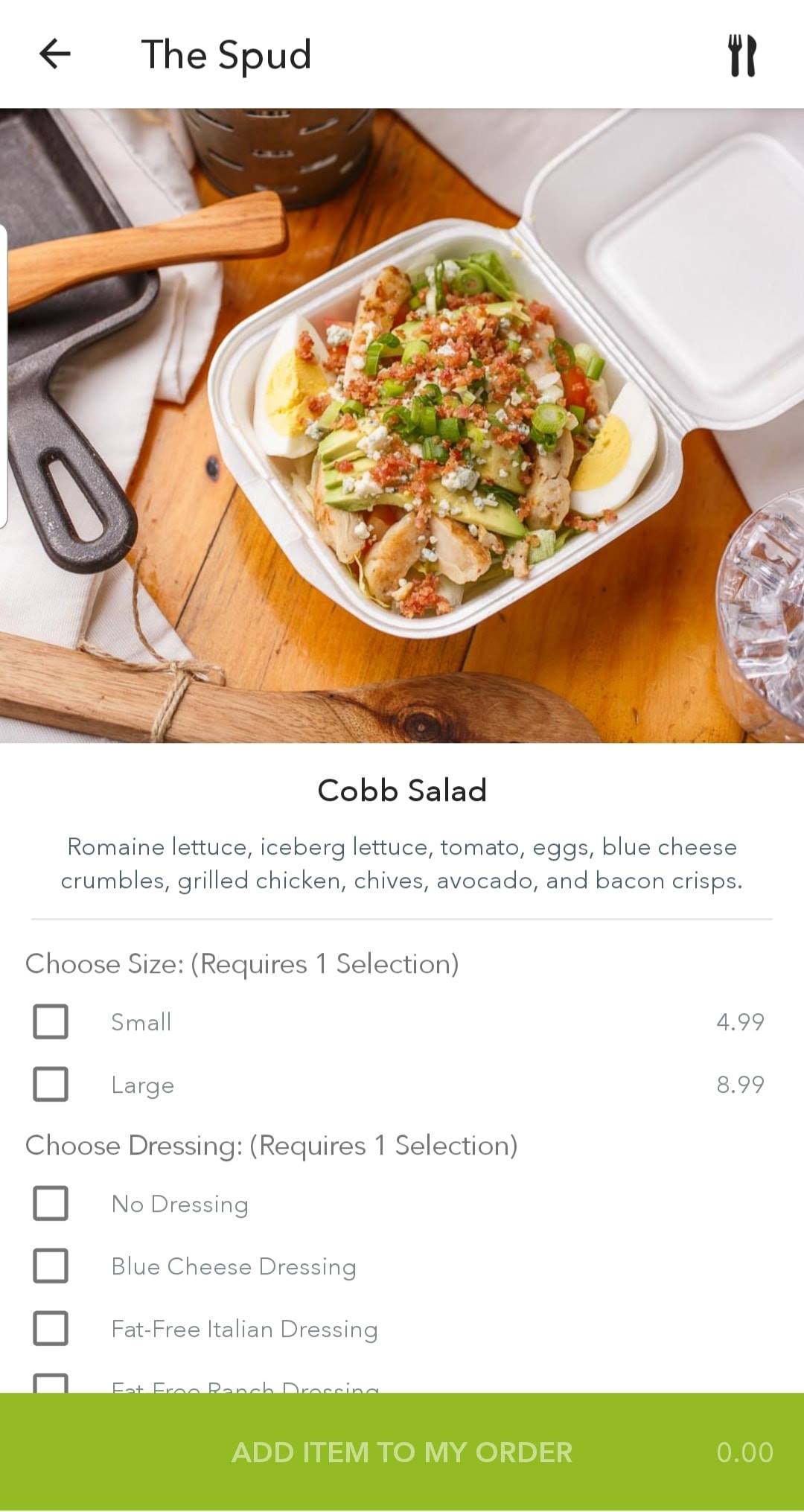The image size is (804, 1512).
Task: Pick Blue Cheese Dressing
Action: [51, 1266]
